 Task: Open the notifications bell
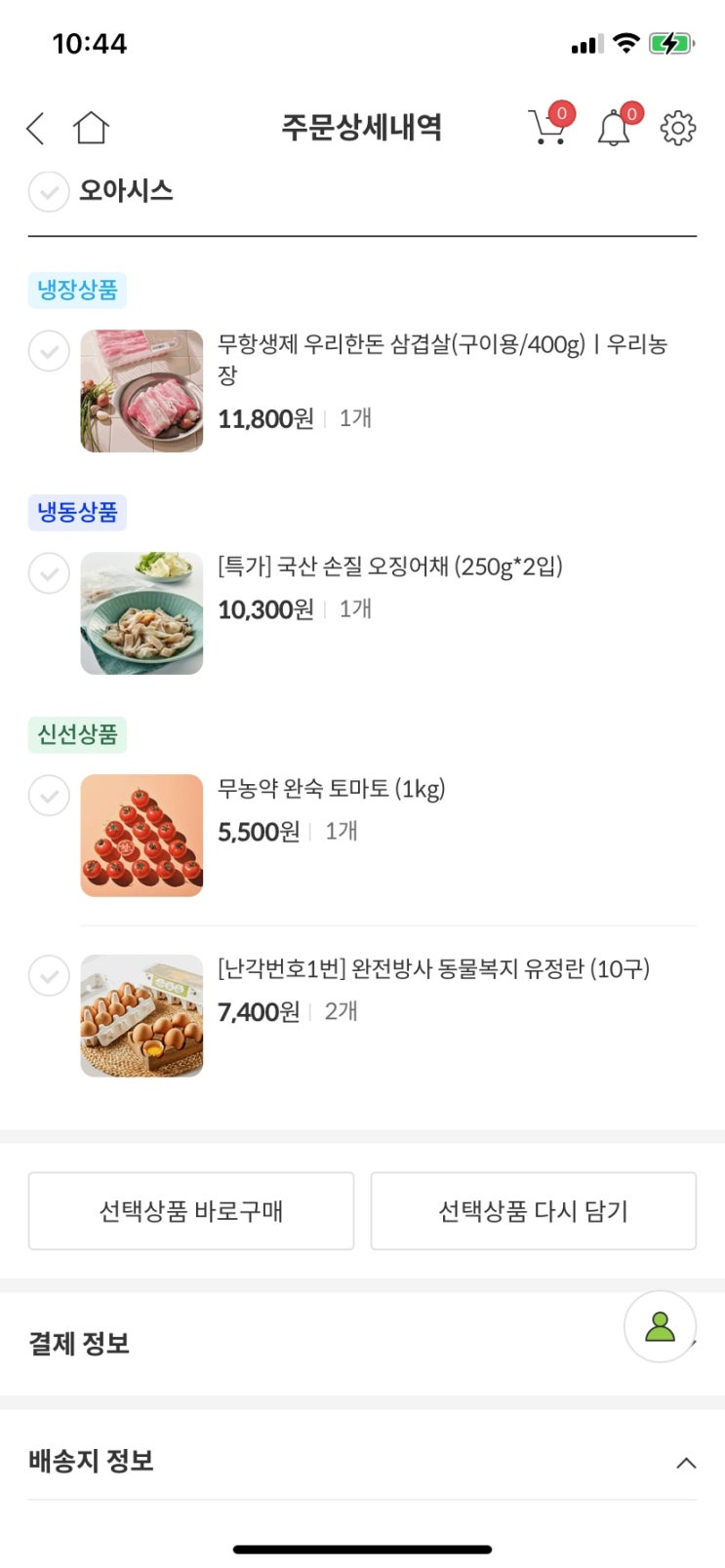[x=614, y=128]
